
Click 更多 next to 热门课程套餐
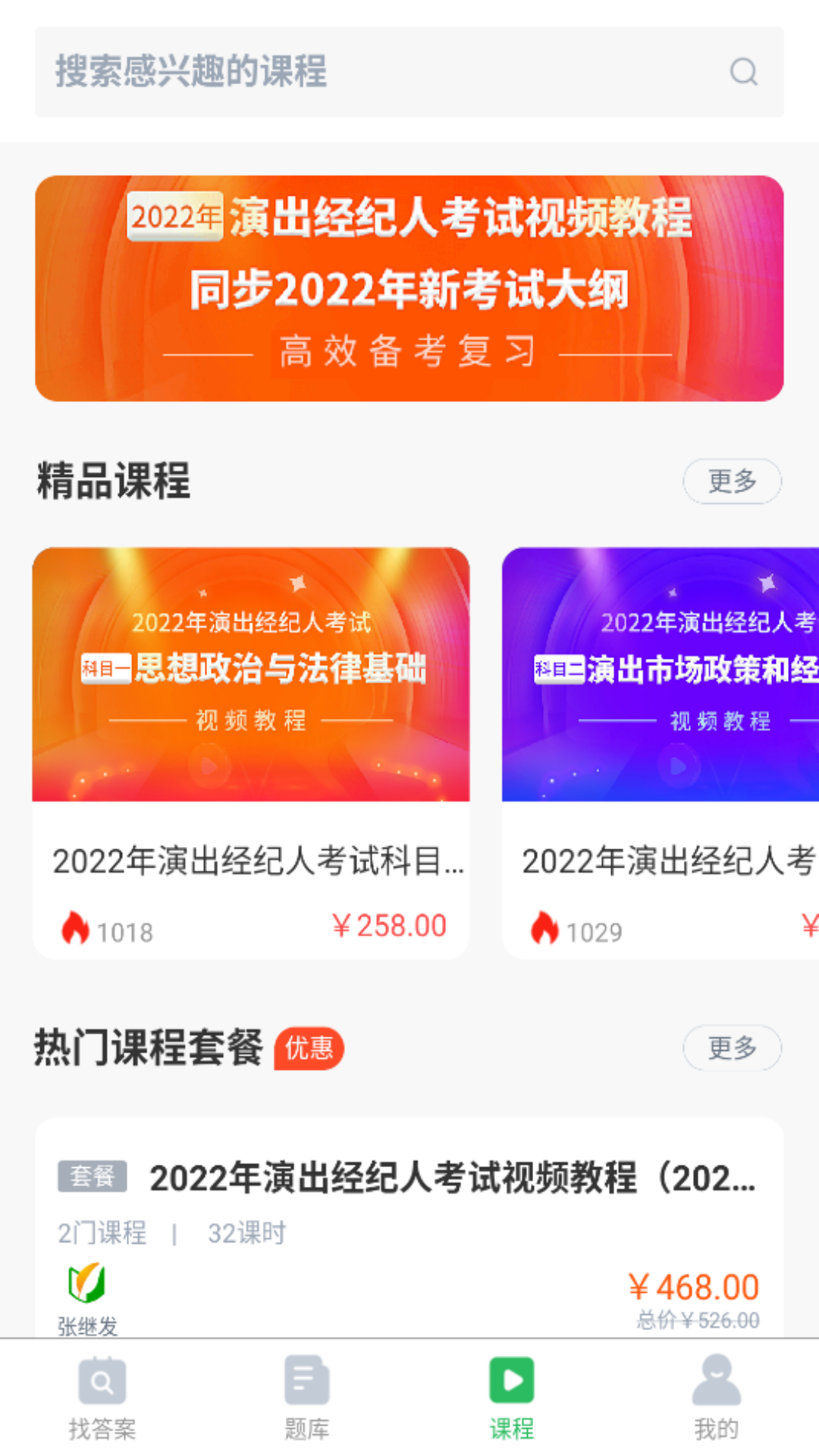[x=731, y=1049]
